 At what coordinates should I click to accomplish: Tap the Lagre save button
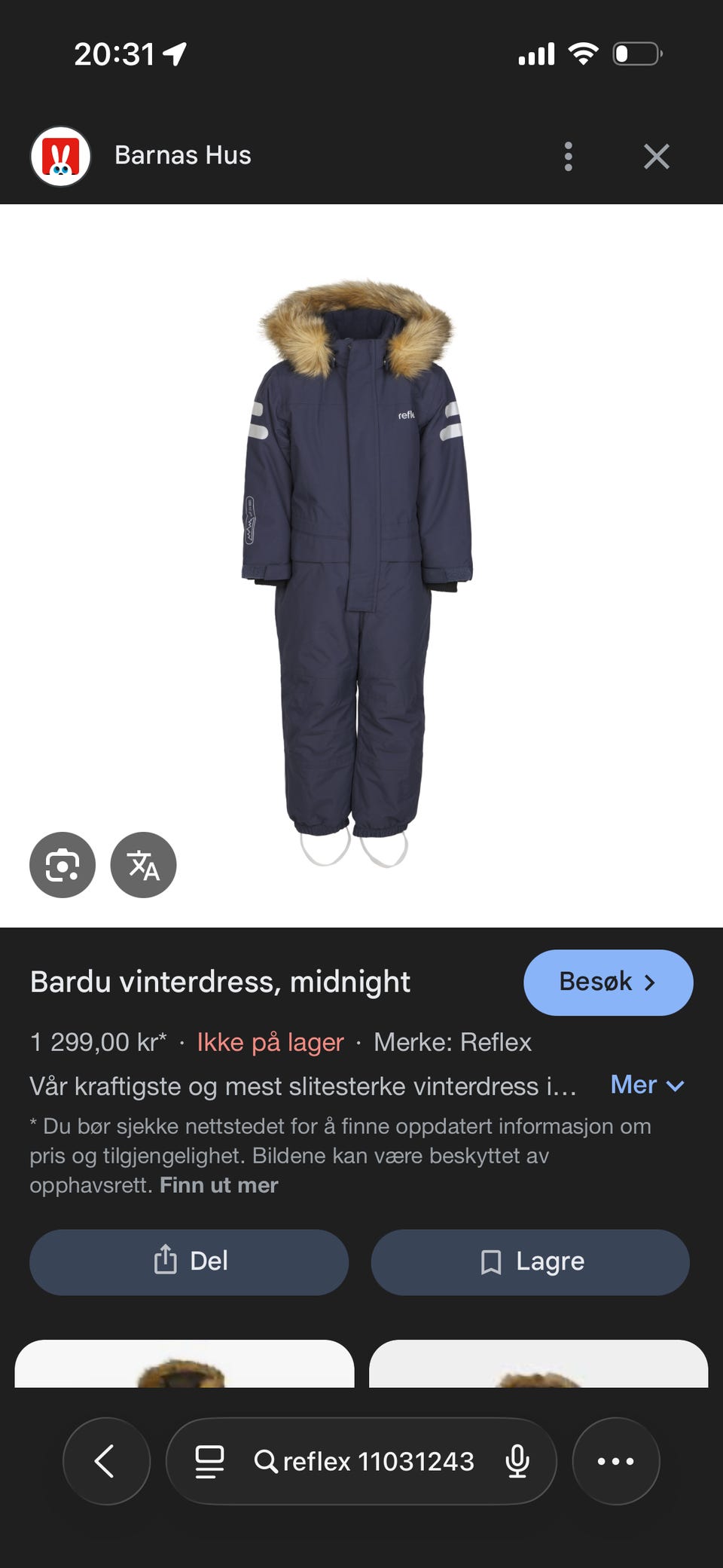click(x=529, y=1261)
